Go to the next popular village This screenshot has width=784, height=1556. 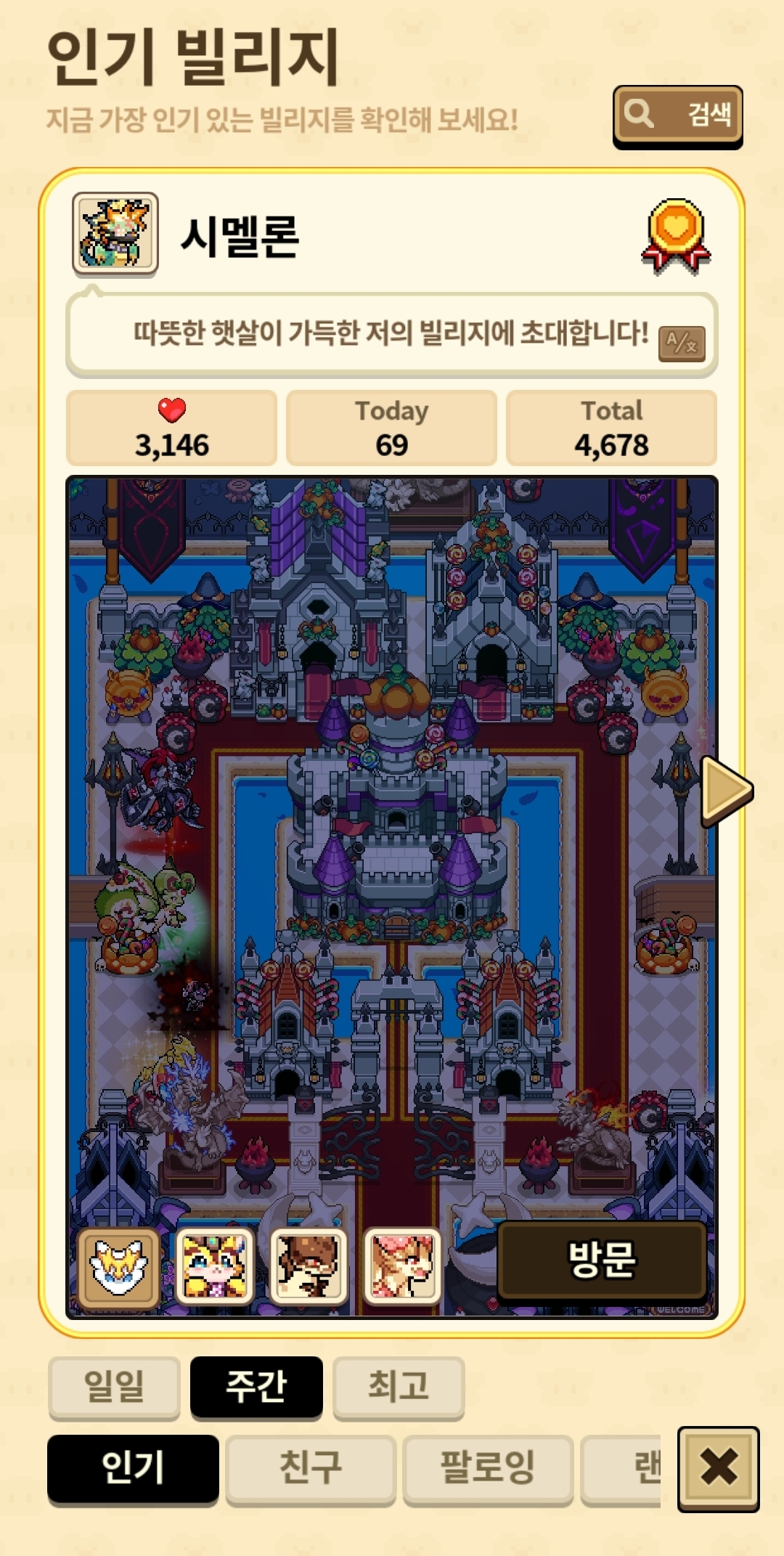[x=726, y=791]
